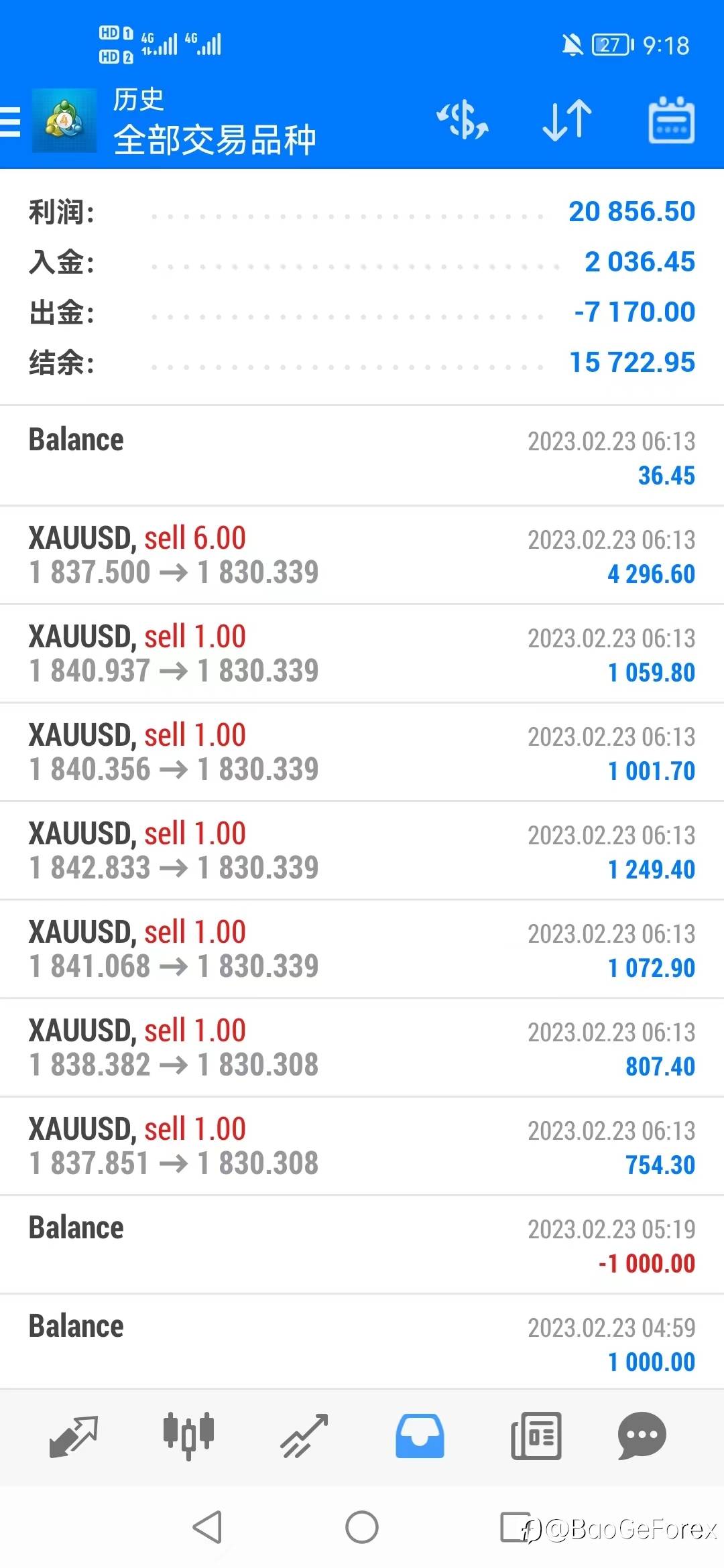
Task: Open the trade with profit 1 059.80
Action: (362, 653)
